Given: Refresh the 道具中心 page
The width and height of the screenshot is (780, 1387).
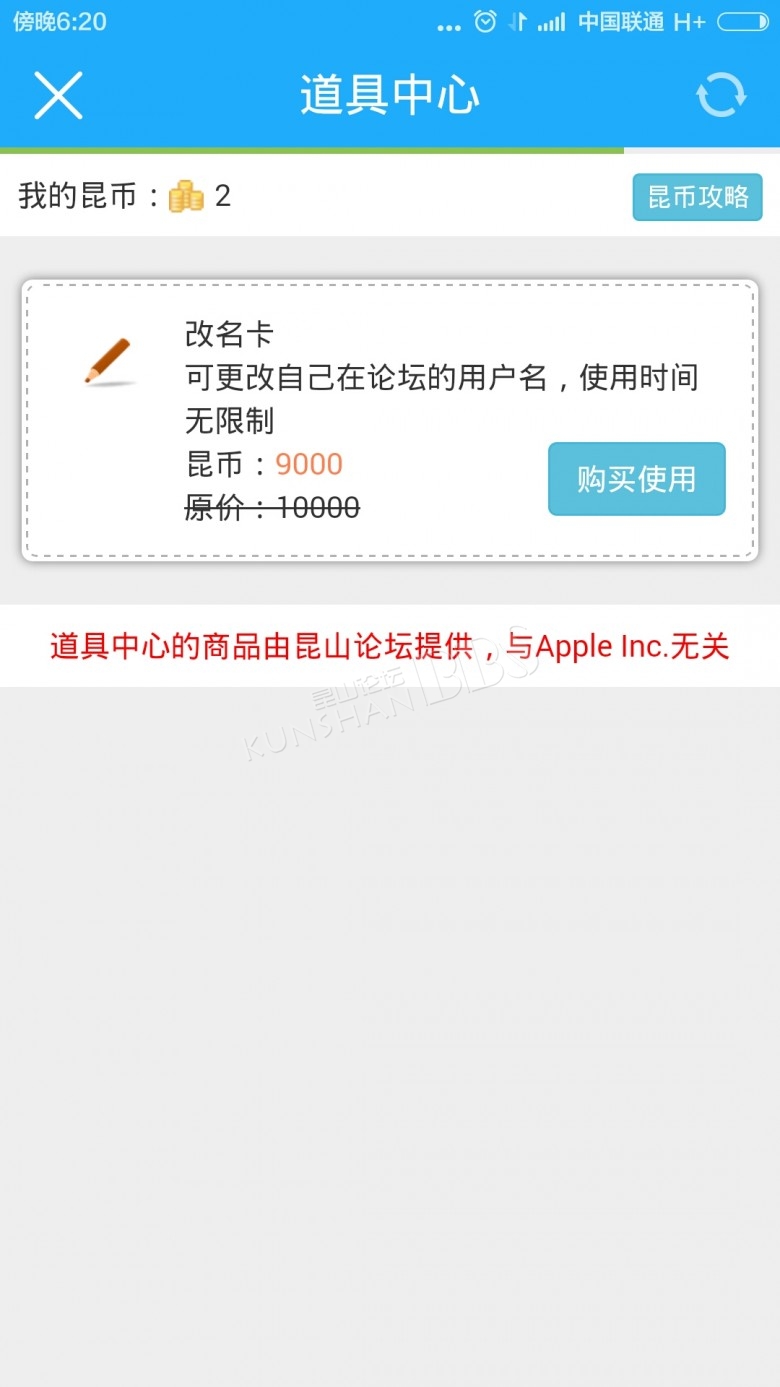Looking at the screenshot, I should 721,96.
